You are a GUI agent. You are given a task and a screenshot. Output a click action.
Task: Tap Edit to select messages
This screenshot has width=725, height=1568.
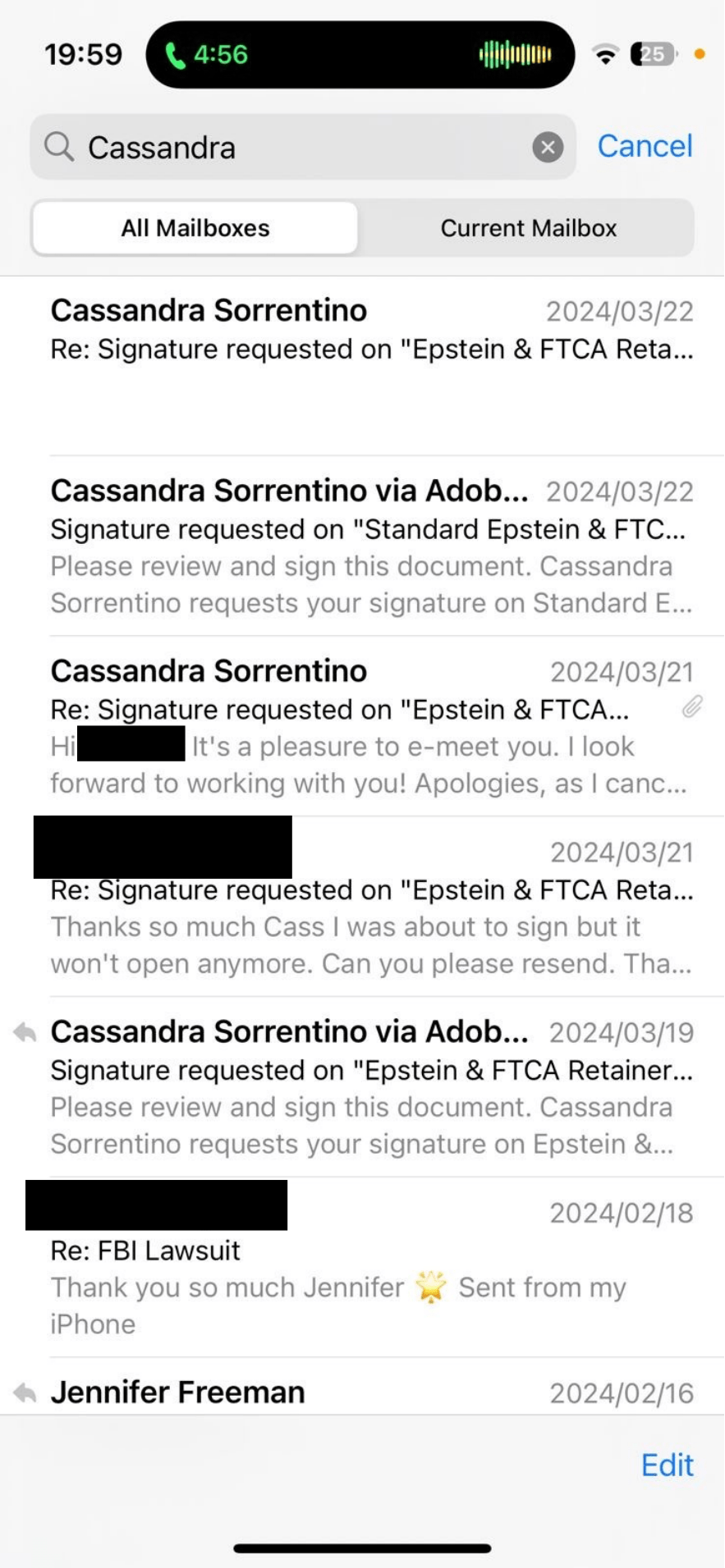667,1465
